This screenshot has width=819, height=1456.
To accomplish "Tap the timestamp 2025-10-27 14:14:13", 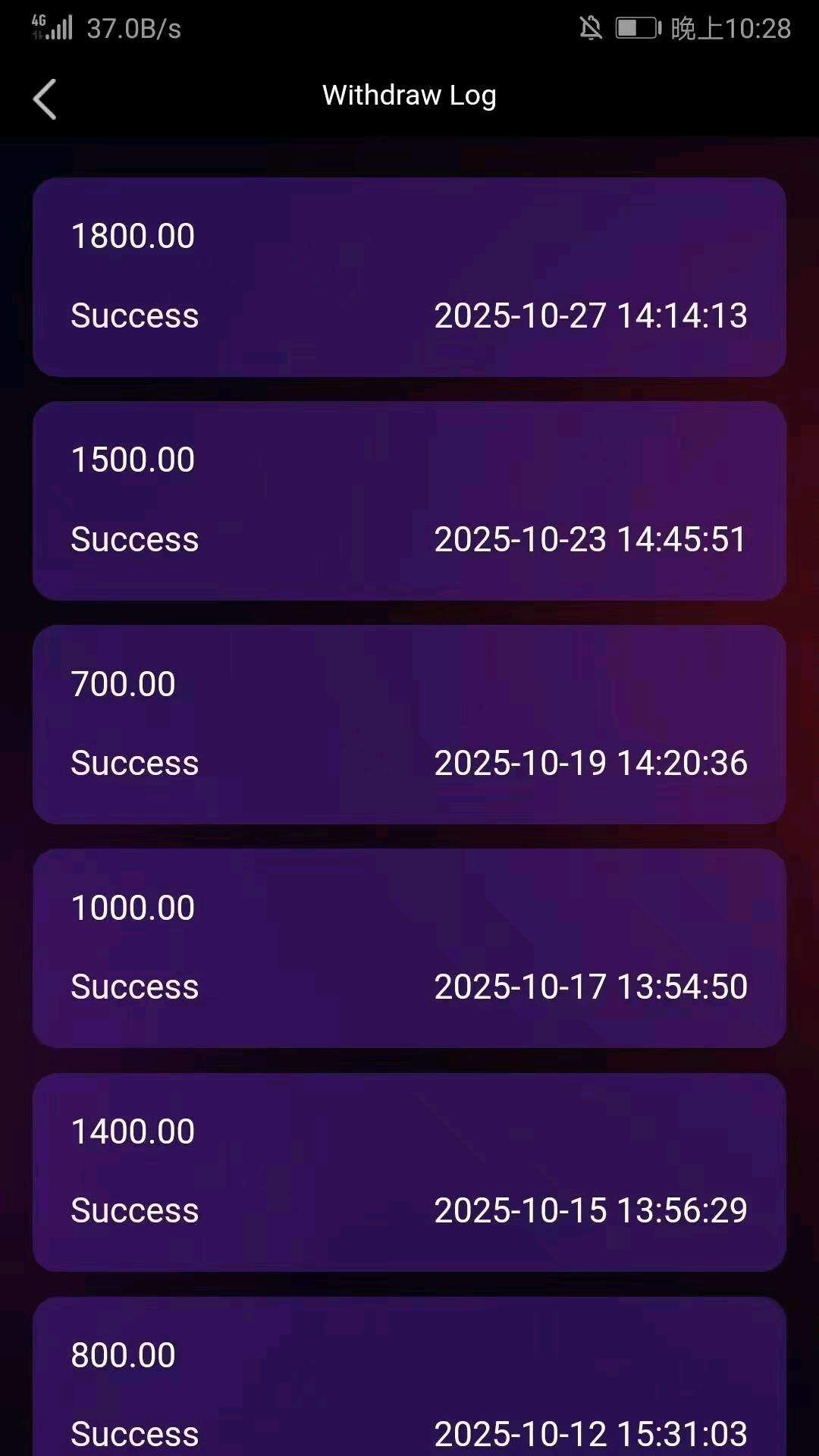I will (590, 315).
